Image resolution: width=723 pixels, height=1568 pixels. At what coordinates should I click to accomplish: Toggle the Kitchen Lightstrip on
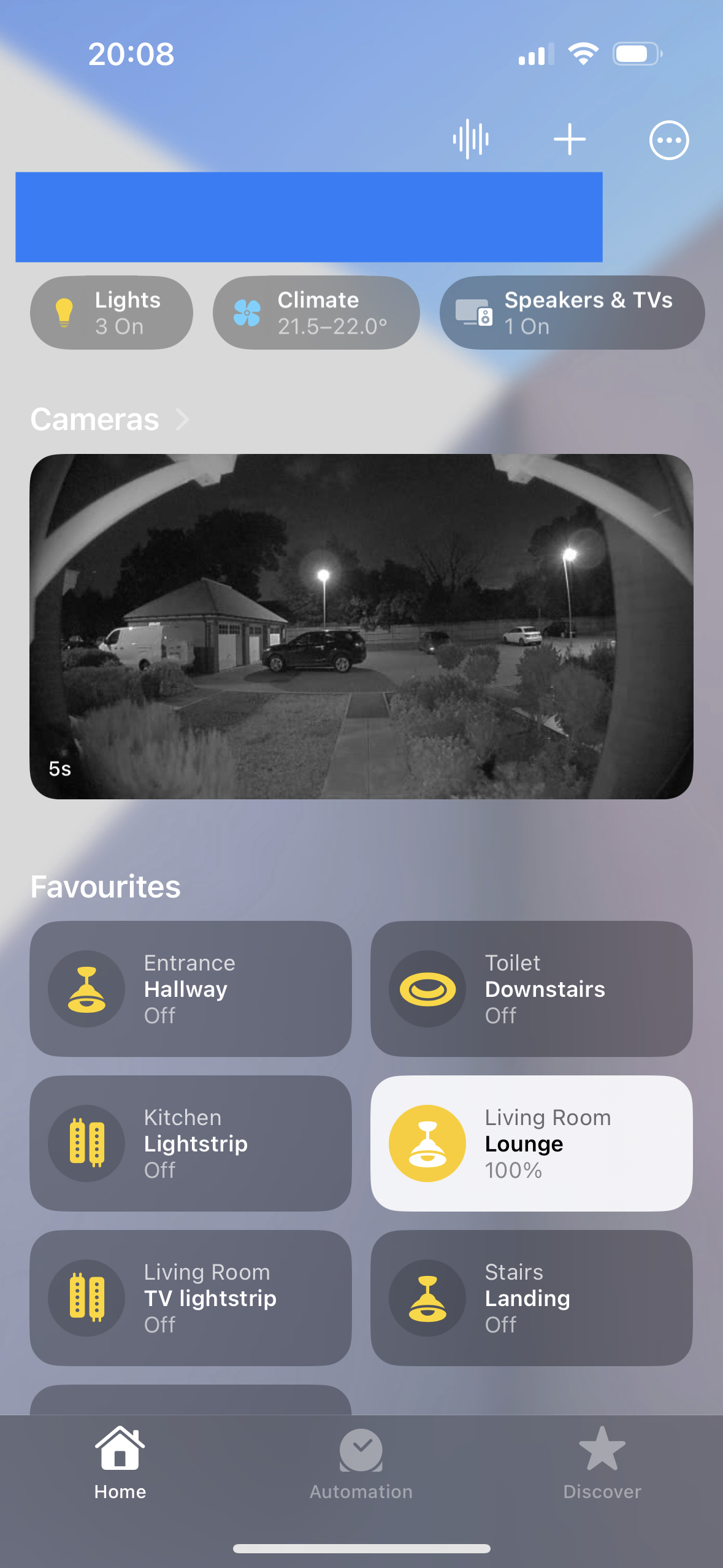(x=87, y=1143)
